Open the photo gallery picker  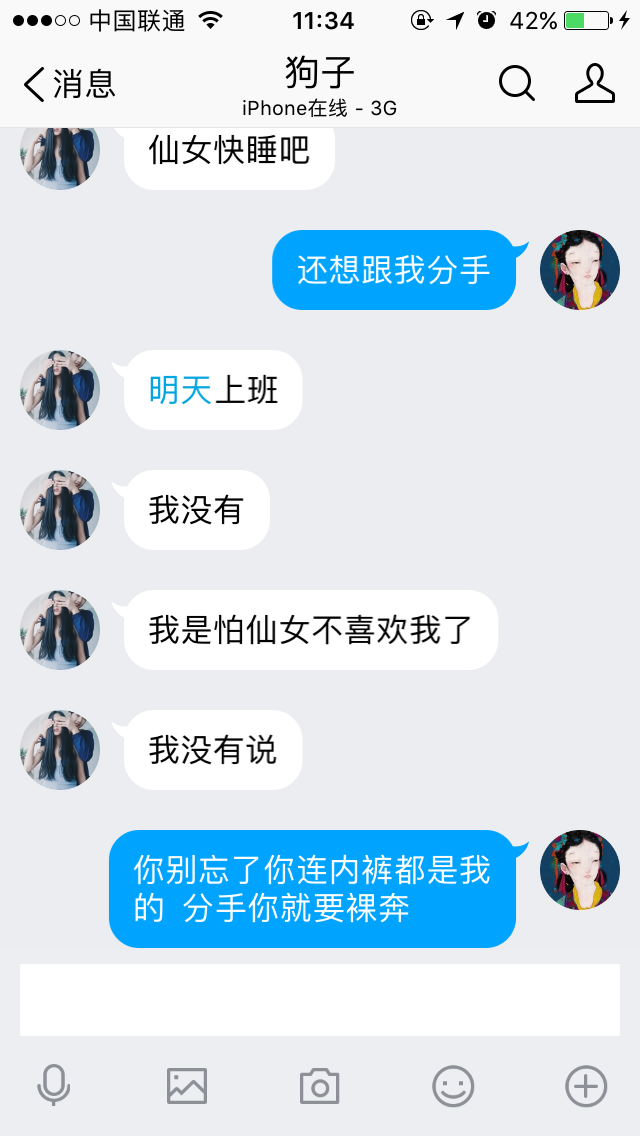tap(187, 1085)
